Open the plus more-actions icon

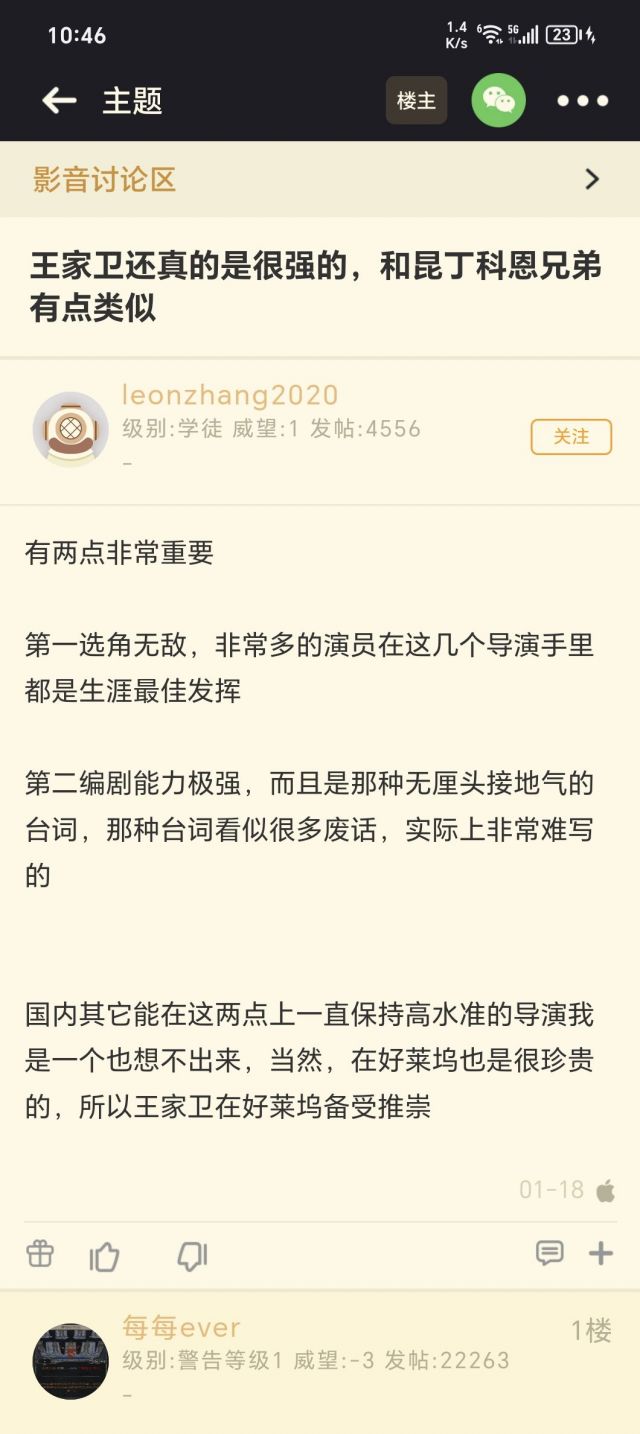[600, 1253]
